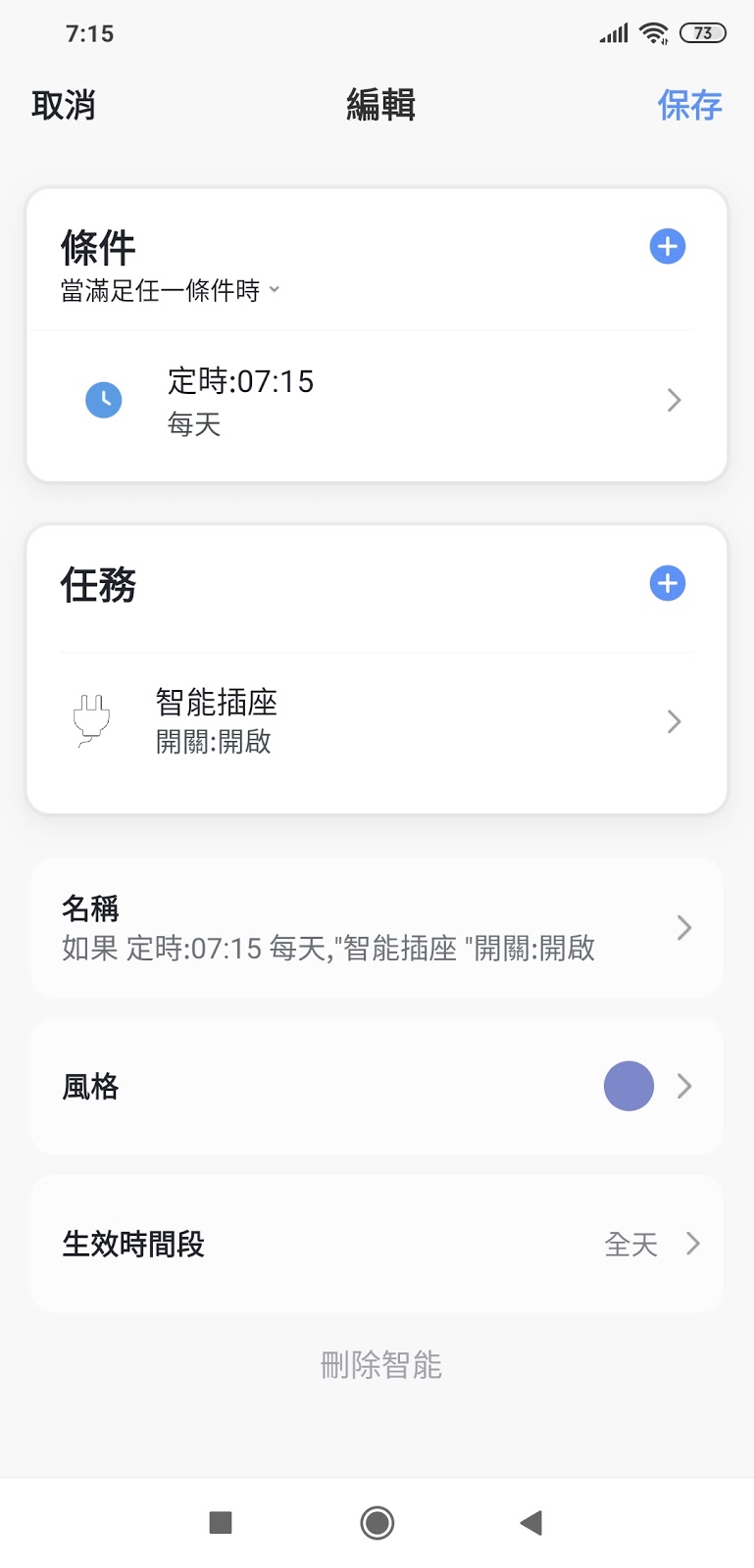Edit the automation name under 名稱
Image resolution: width=754 pixels, height=1568 pixels.
point(377,928)
